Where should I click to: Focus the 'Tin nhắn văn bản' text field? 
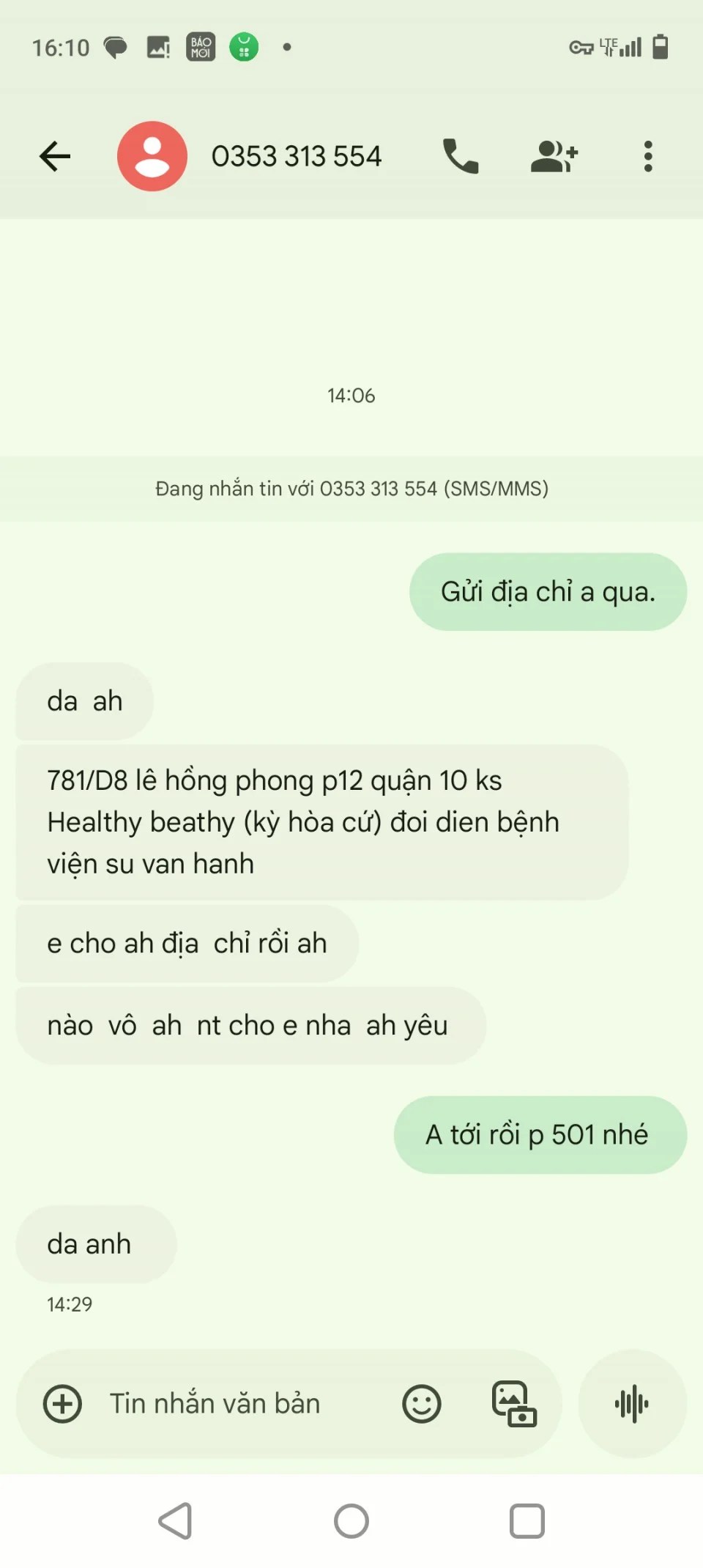tap(234, 1404)
